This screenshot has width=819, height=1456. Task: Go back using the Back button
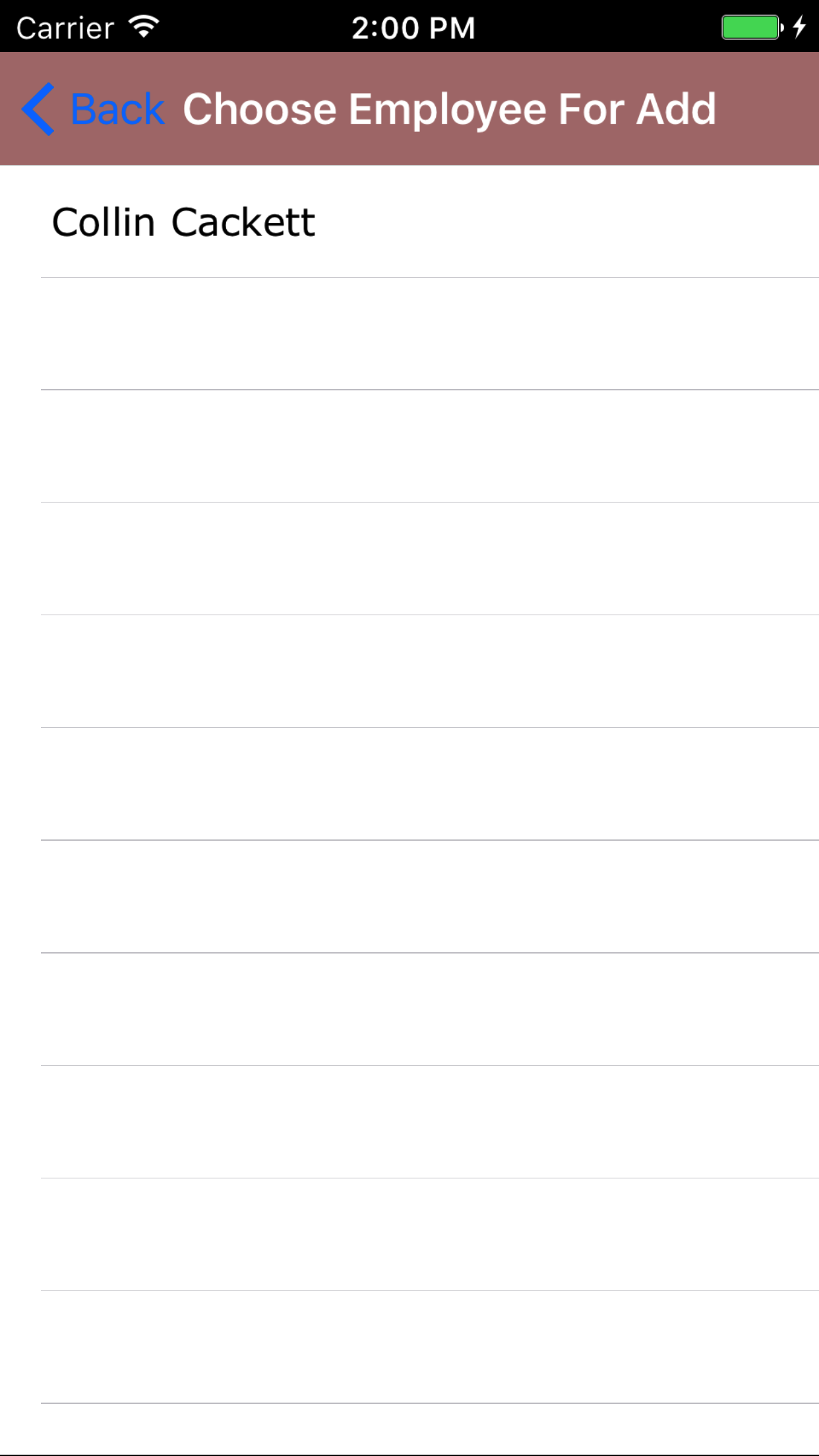tap(92, 109)
